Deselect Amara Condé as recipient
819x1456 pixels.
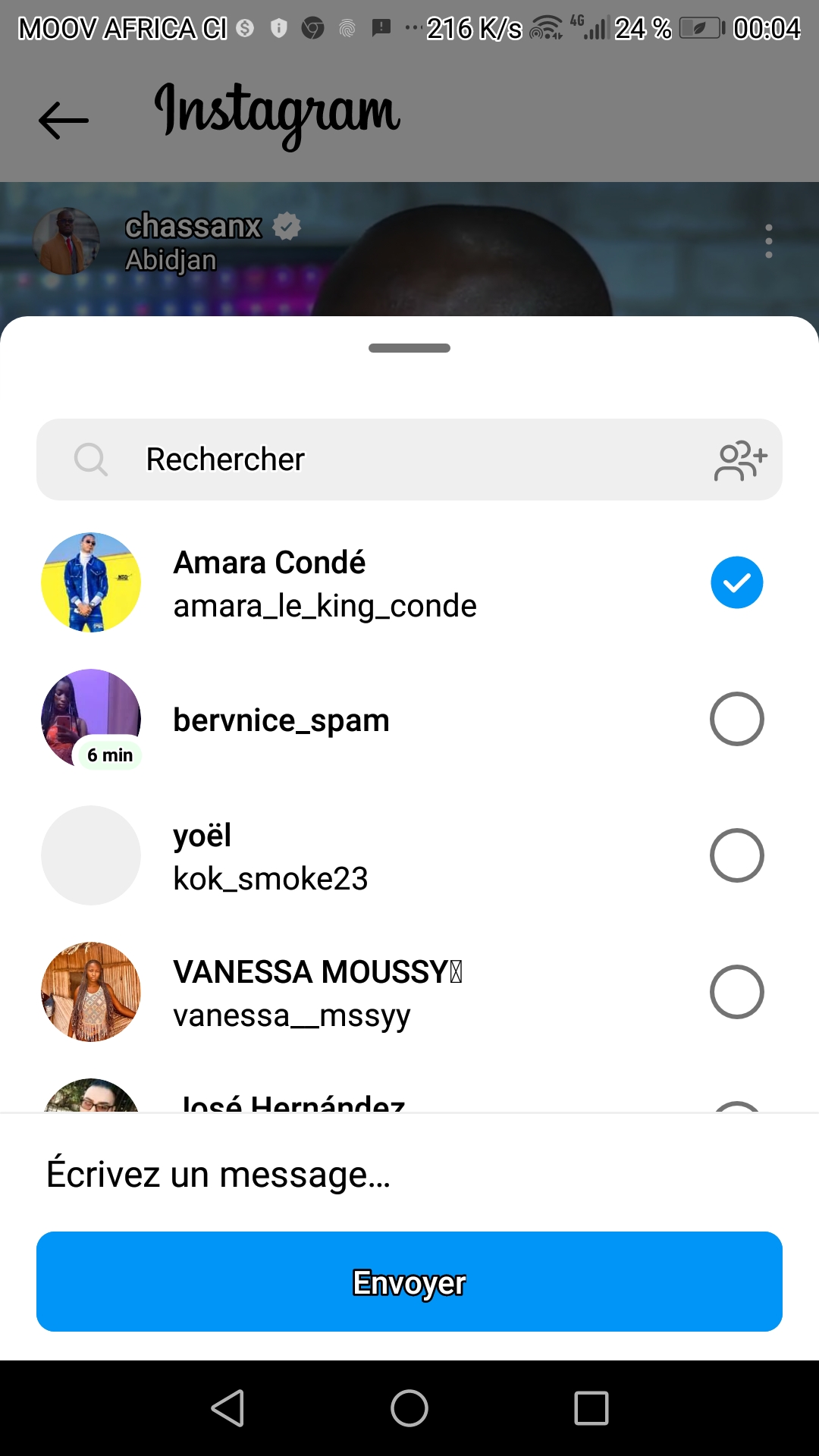[736, 582]
